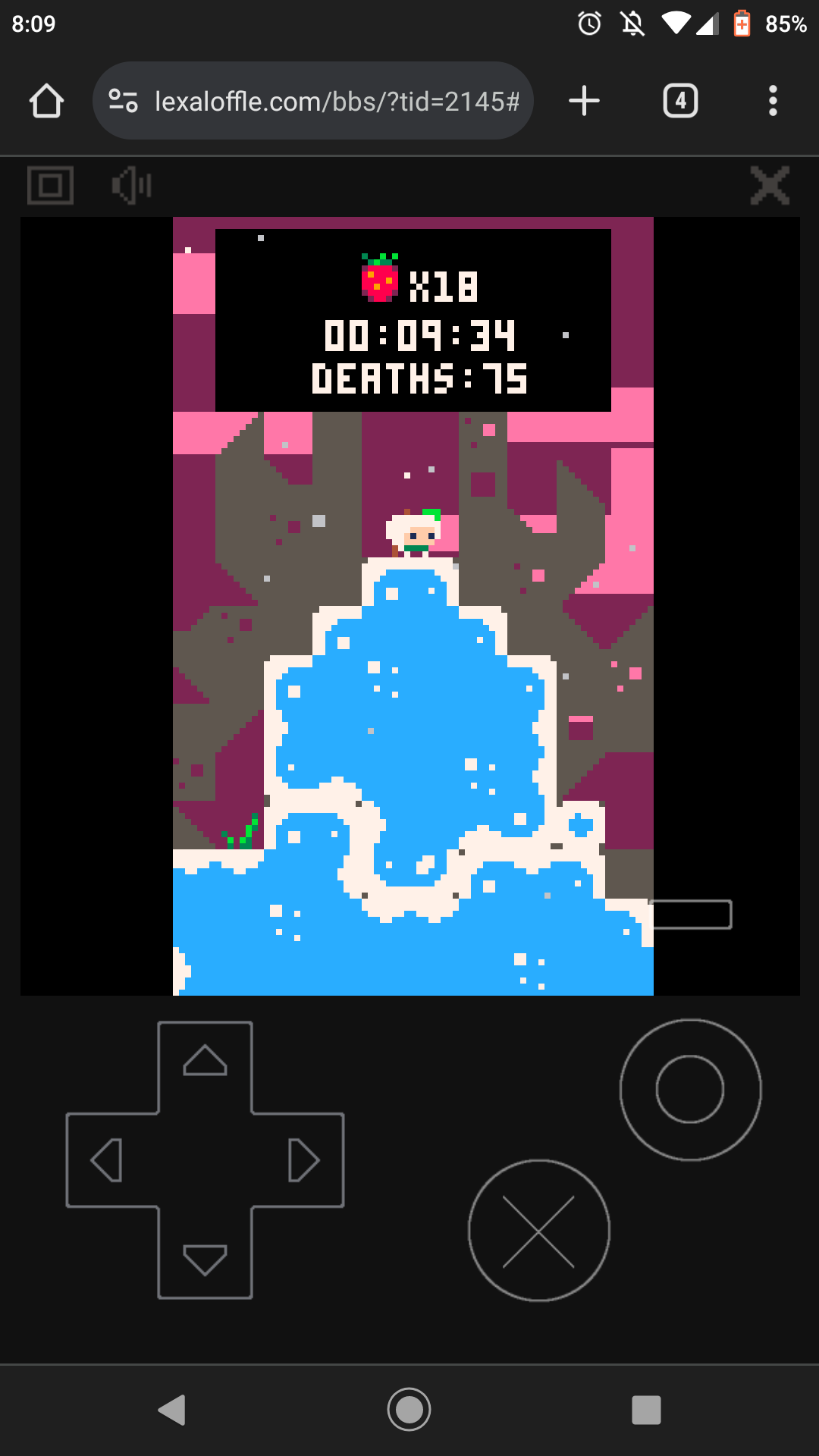Tap the O action button

690,1089
